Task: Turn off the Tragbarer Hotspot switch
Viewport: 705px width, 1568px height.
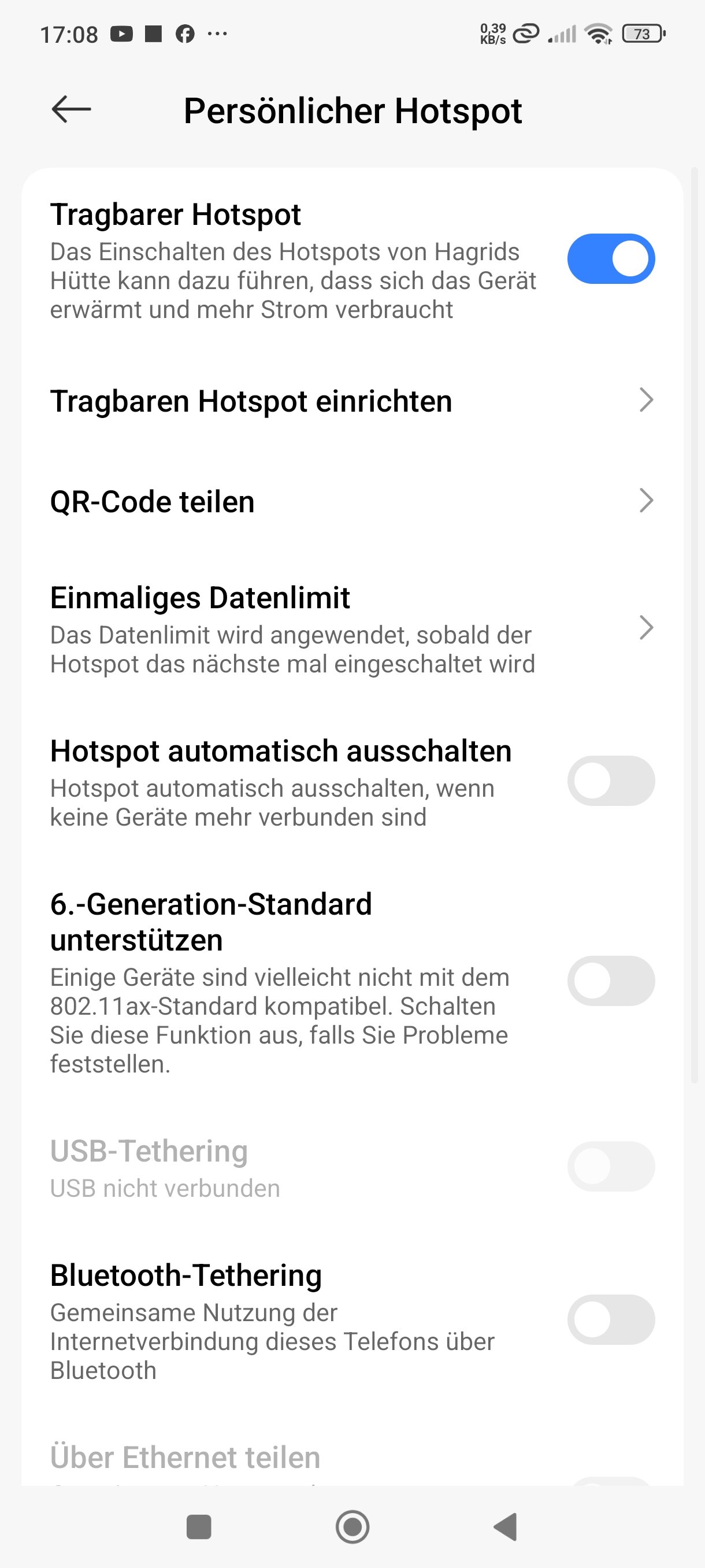Action: (610, 258)
